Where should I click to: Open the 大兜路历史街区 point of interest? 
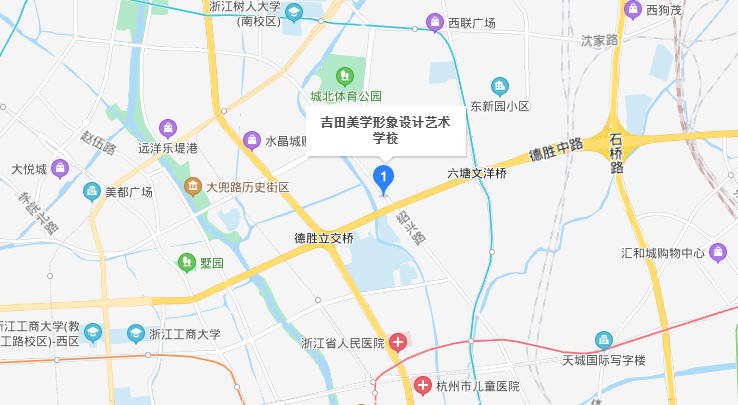[x=193, y=186]
